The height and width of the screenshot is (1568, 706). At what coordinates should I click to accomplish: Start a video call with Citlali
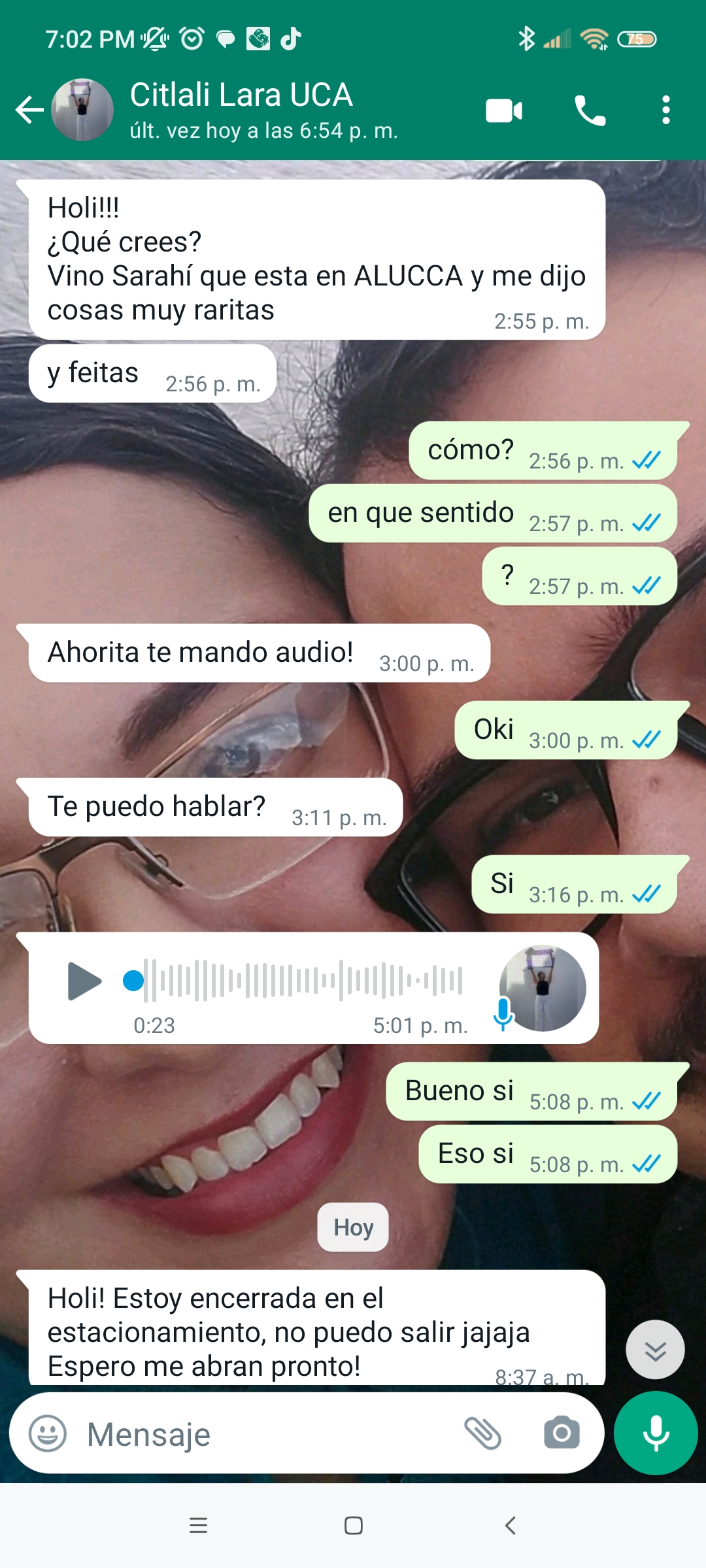click(504, 110)
